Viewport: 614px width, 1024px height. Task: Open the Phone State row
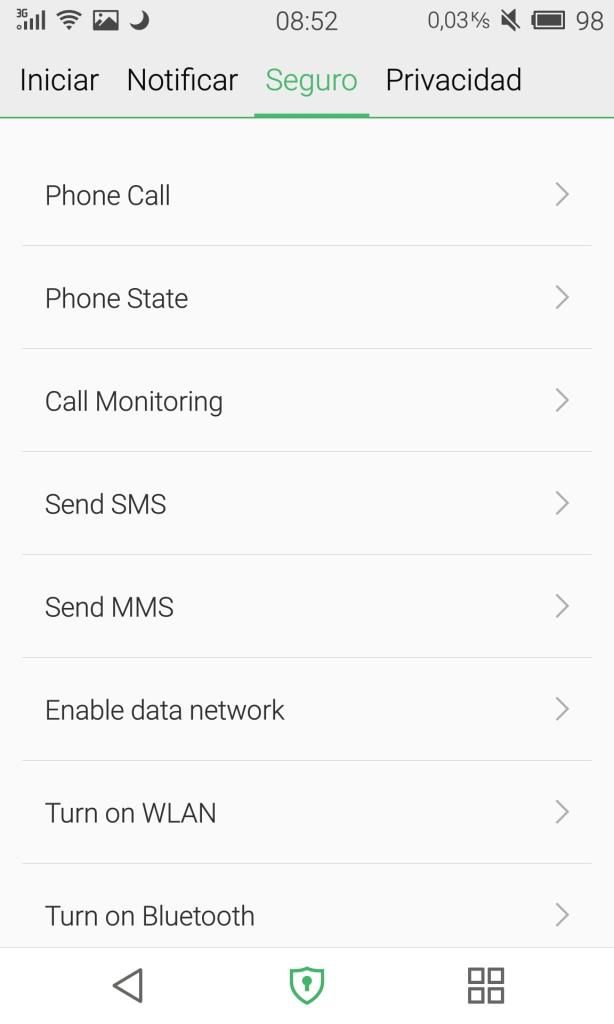click(x=307, y=298)
